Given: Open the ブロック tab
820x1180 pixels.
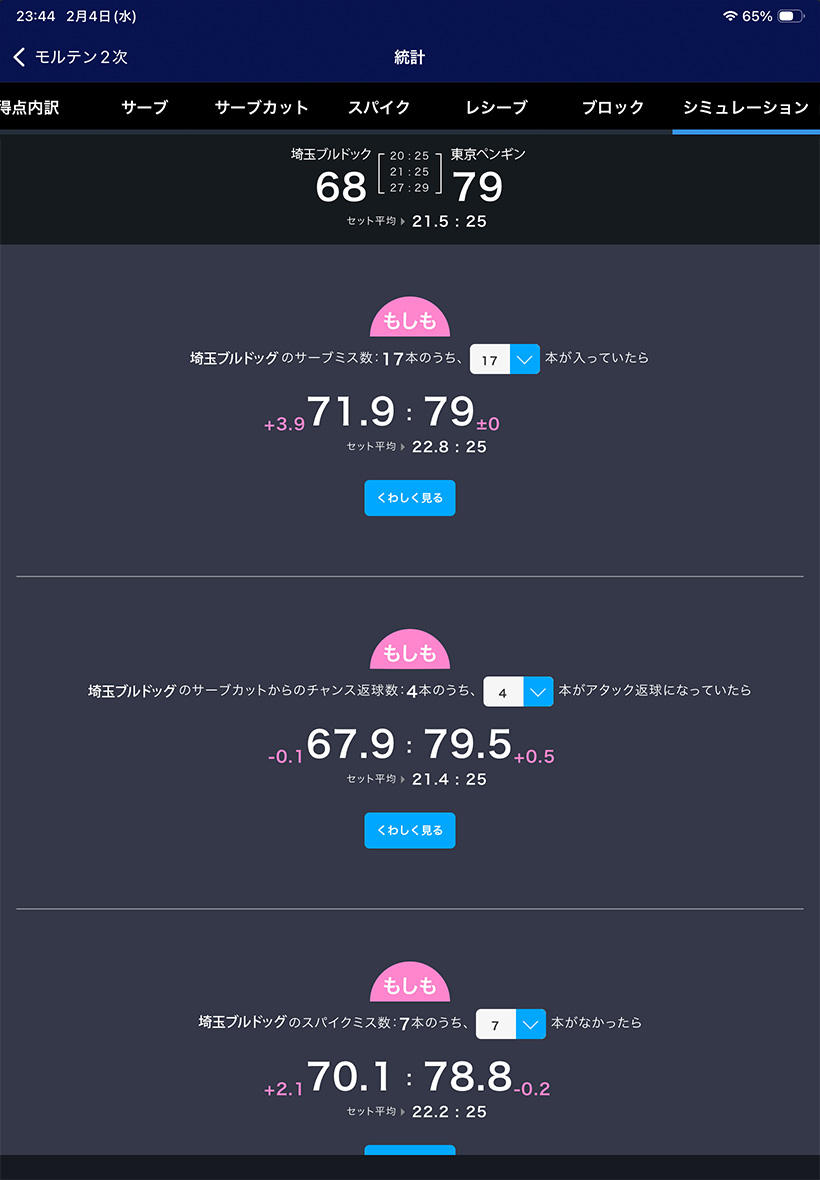Looking at the screenshot, I should [612, 108].
